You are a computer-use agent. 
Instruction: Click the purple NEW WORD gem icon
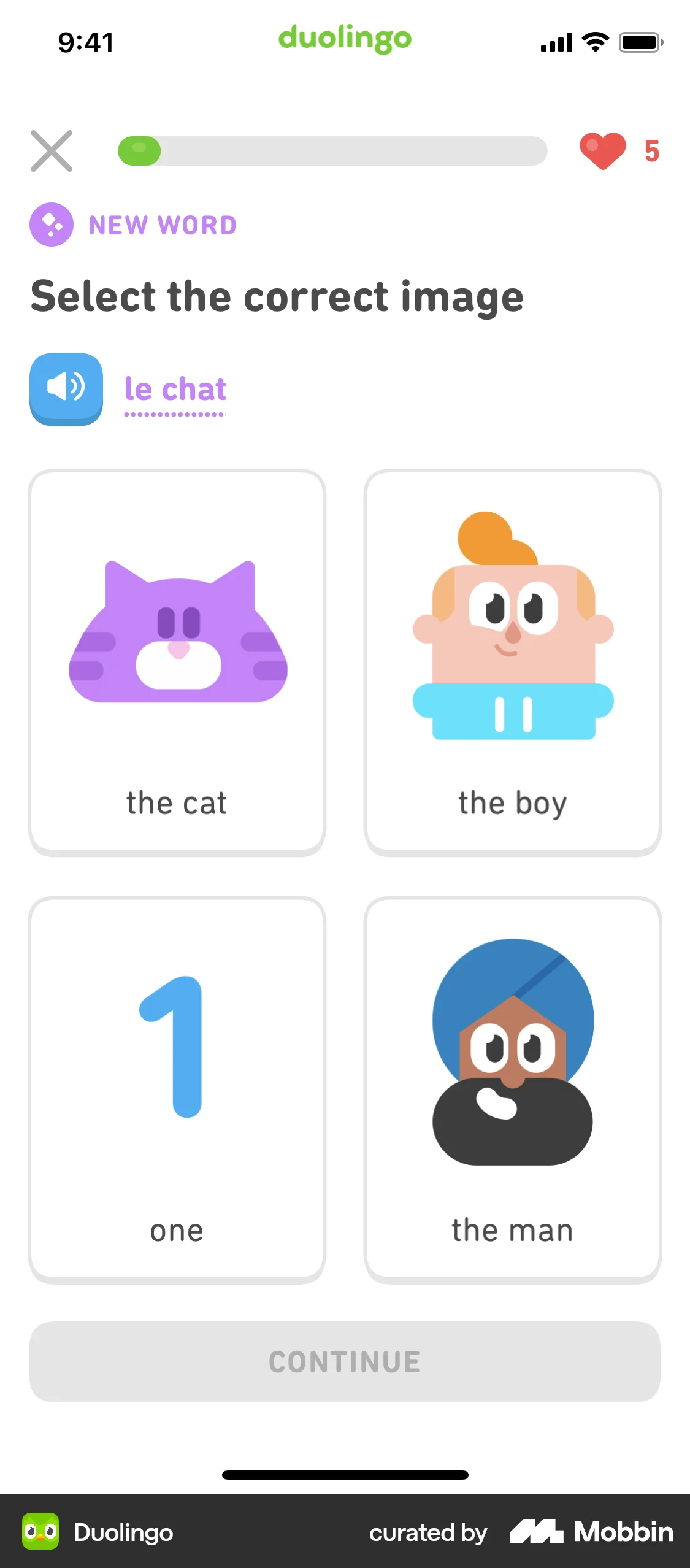[52, 225]
